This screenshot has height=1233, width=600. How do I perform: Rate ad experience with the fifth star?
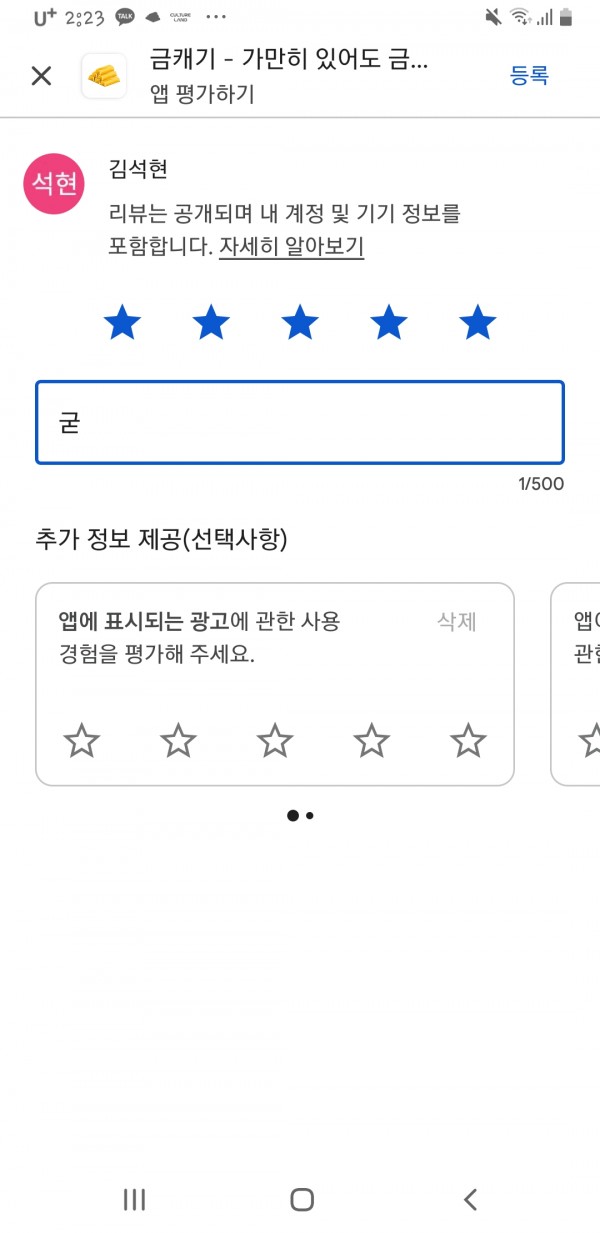click(468, 741)
